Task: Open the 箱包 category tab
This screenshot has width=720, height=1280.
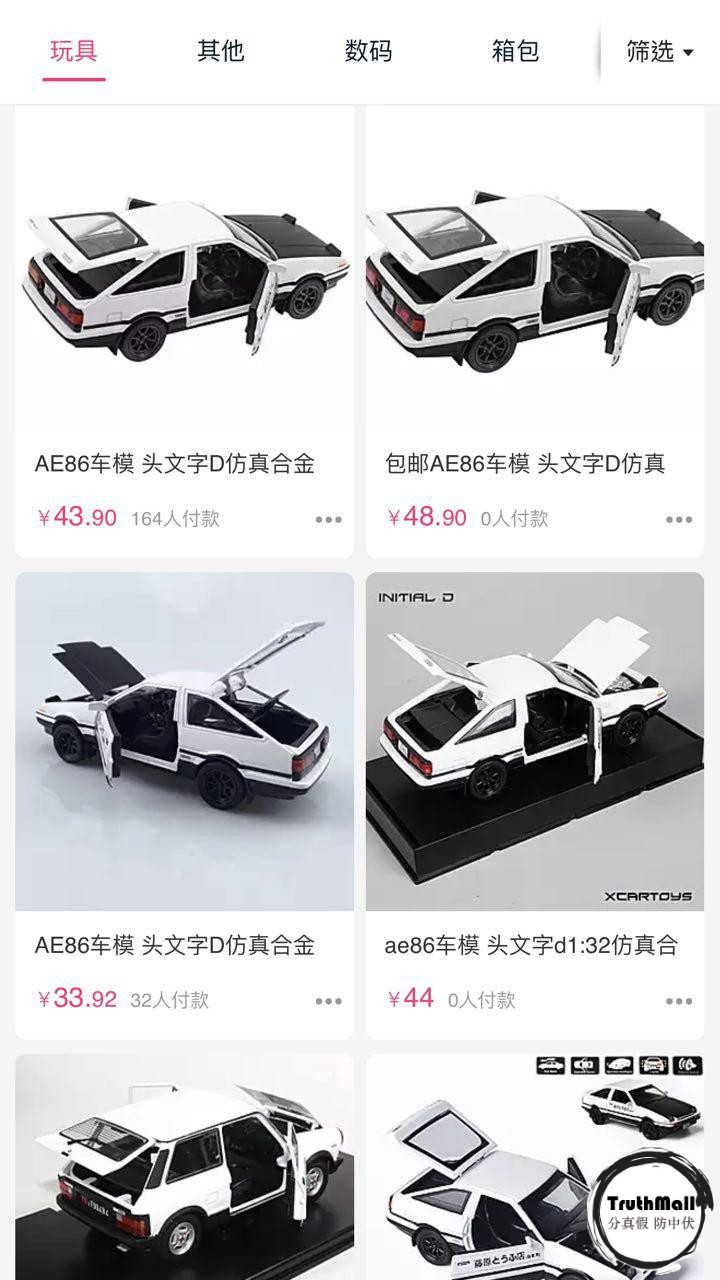Action: click(515, 51)
